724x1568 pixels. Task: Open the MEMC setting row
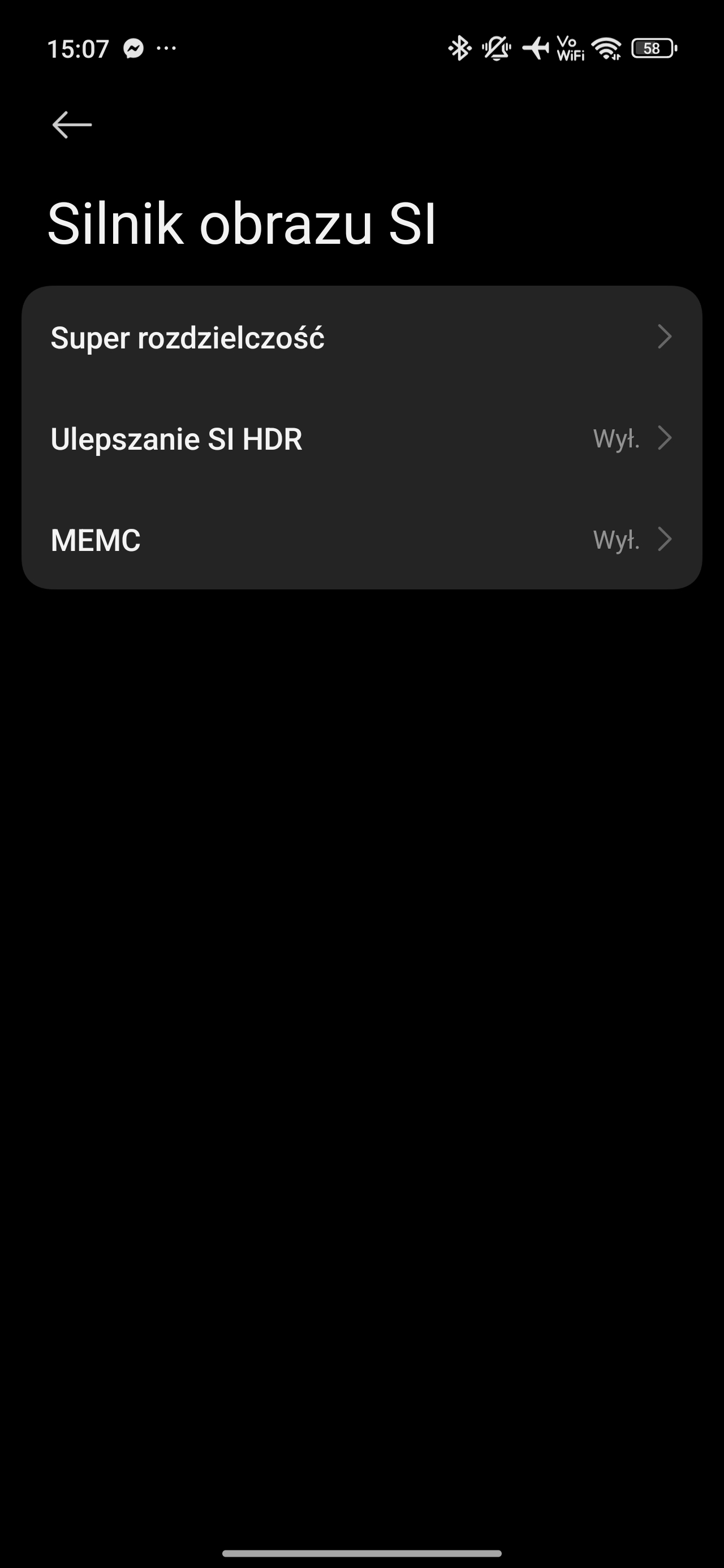click(361, 539)
